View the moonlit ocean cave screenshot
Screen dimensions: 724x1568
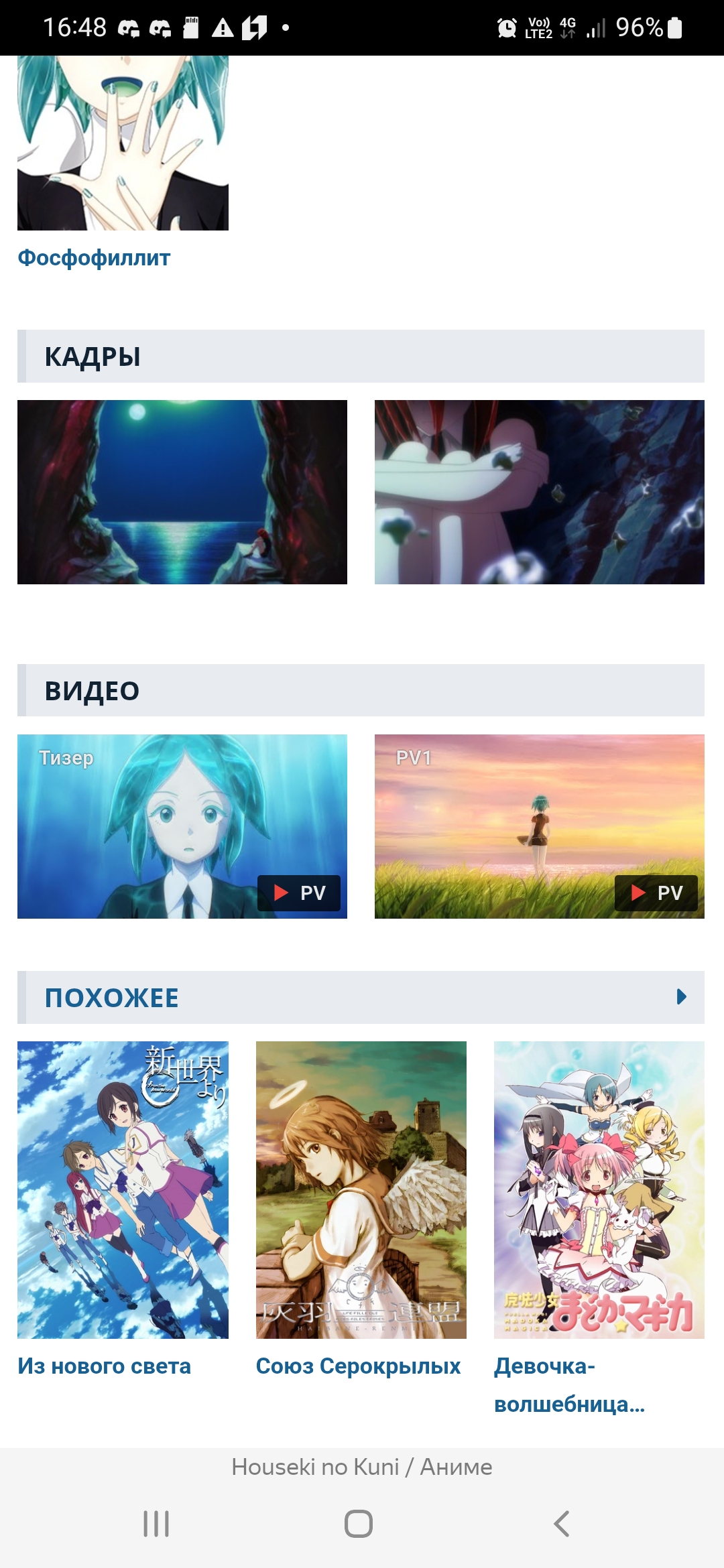[182, 492]
